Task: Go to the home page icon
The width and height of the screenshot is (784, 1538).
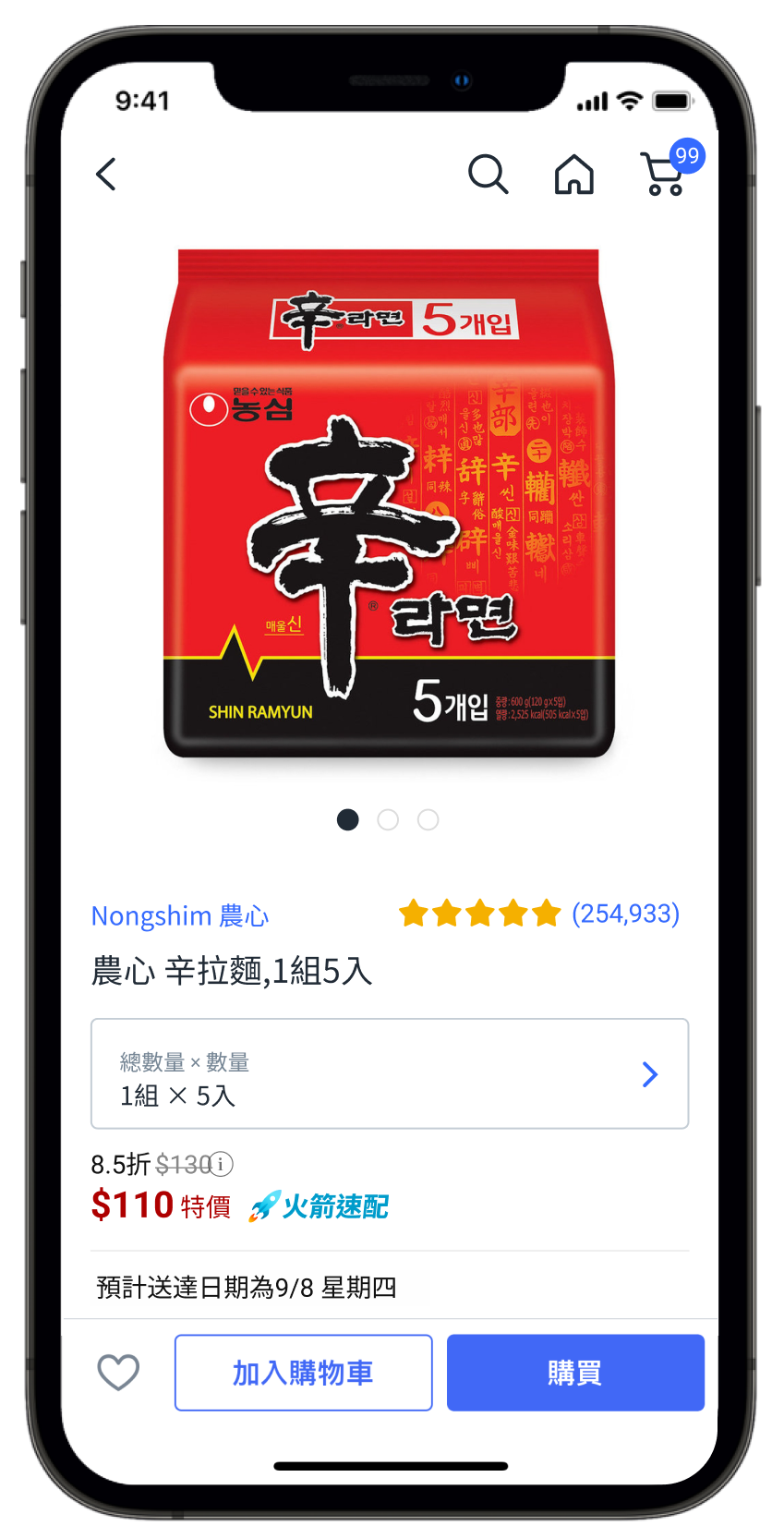Action: click(x=573, y=174)
